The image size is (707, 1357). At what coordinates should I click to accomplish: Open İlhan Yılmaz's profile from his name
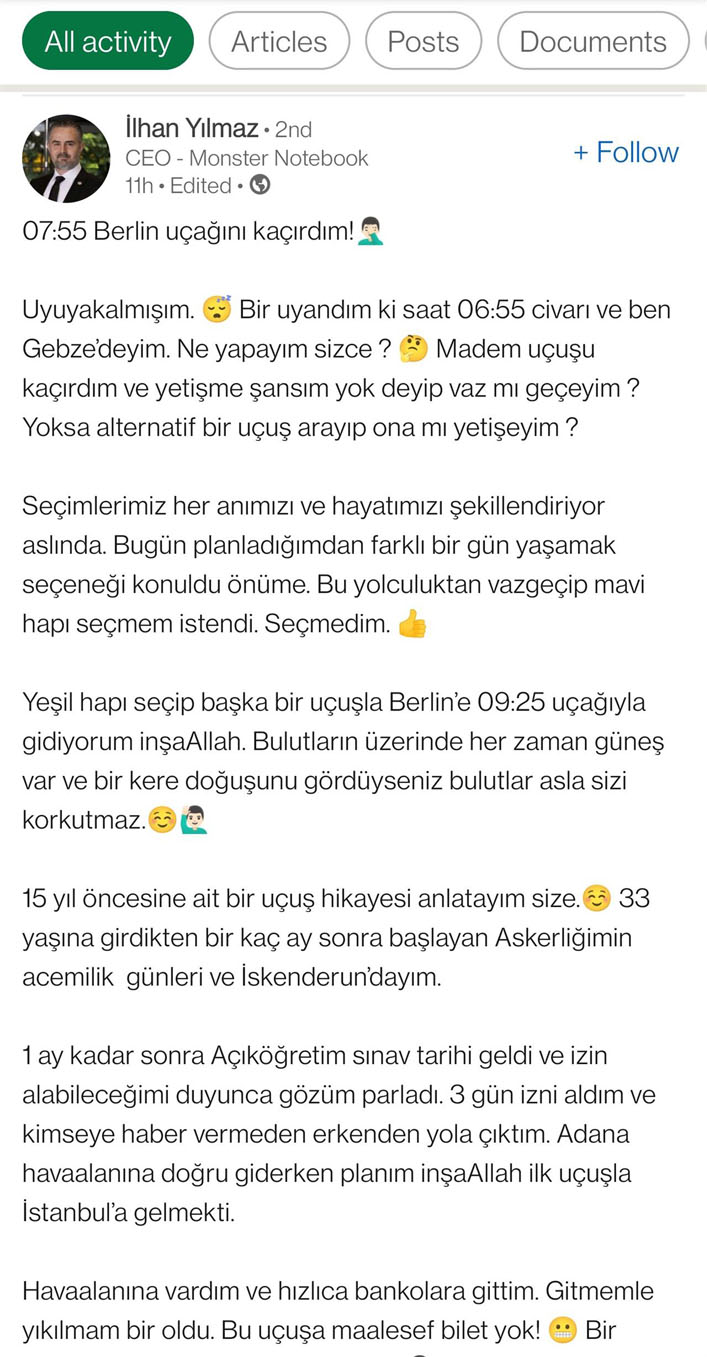click(192, 128)
